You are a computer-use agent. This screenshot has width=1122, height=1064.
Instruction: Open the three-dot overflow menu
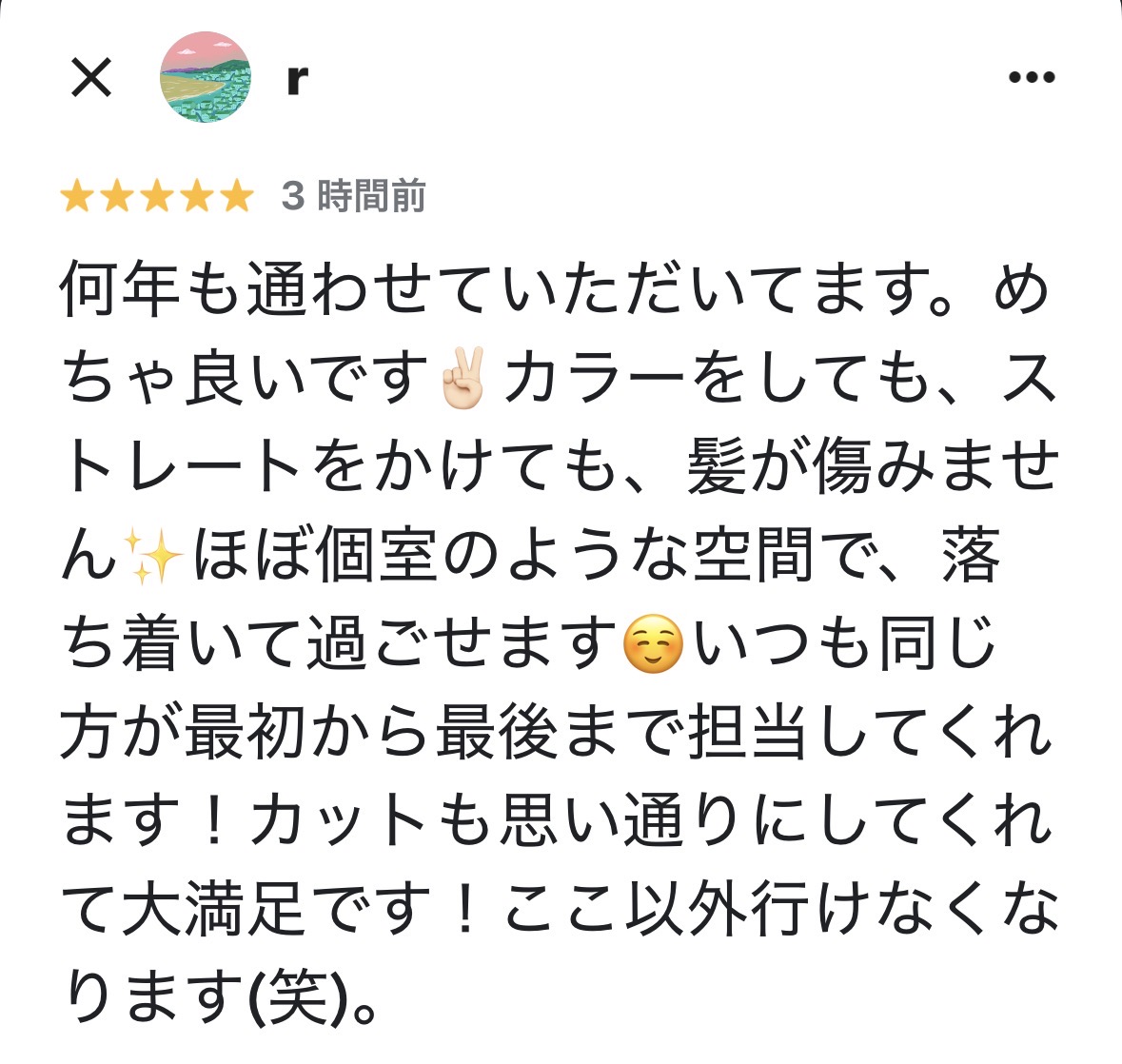tap(1032, 78)
